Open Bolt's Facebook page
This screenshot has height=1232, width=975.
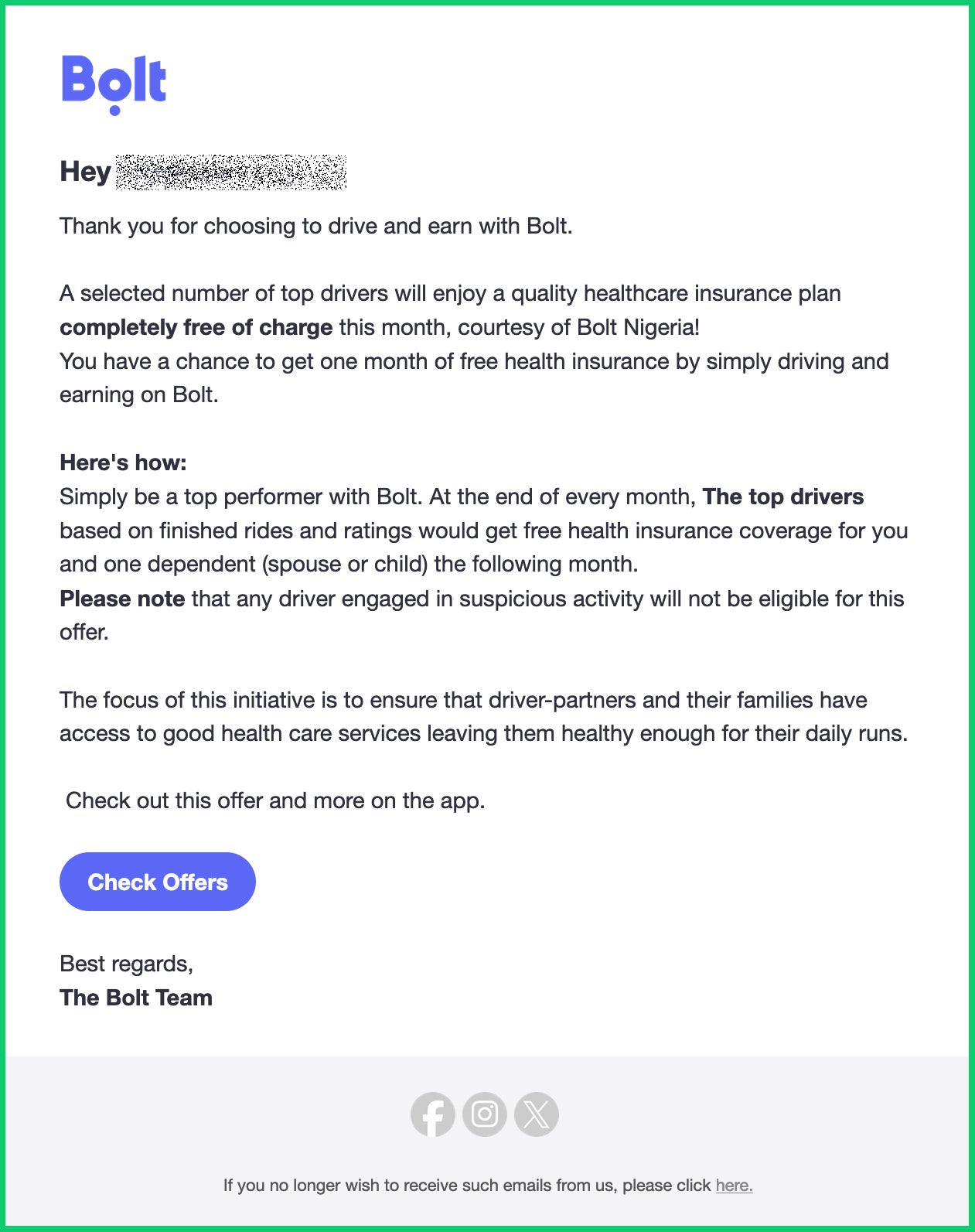click(432, 1114)
